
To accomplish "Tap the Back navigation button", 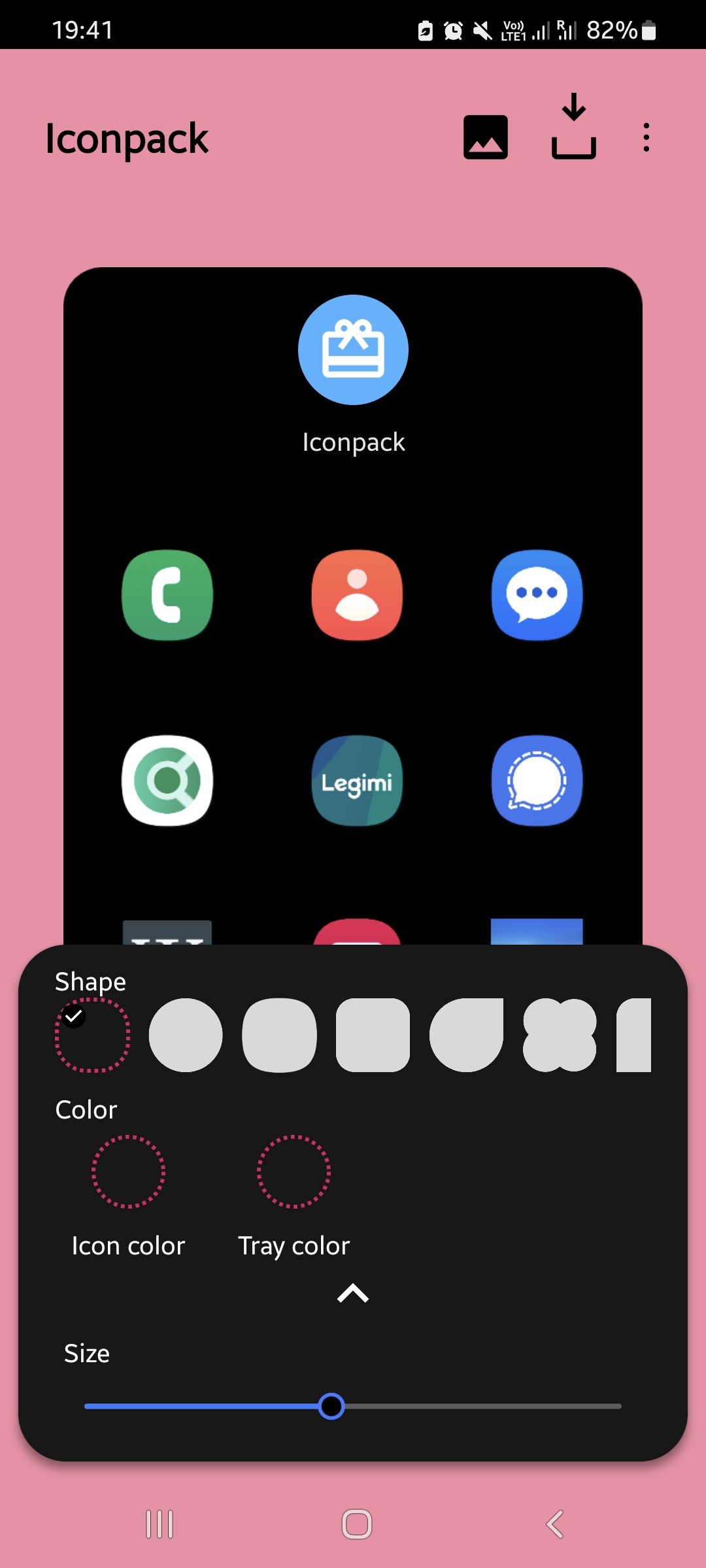I will point(555,1523).
